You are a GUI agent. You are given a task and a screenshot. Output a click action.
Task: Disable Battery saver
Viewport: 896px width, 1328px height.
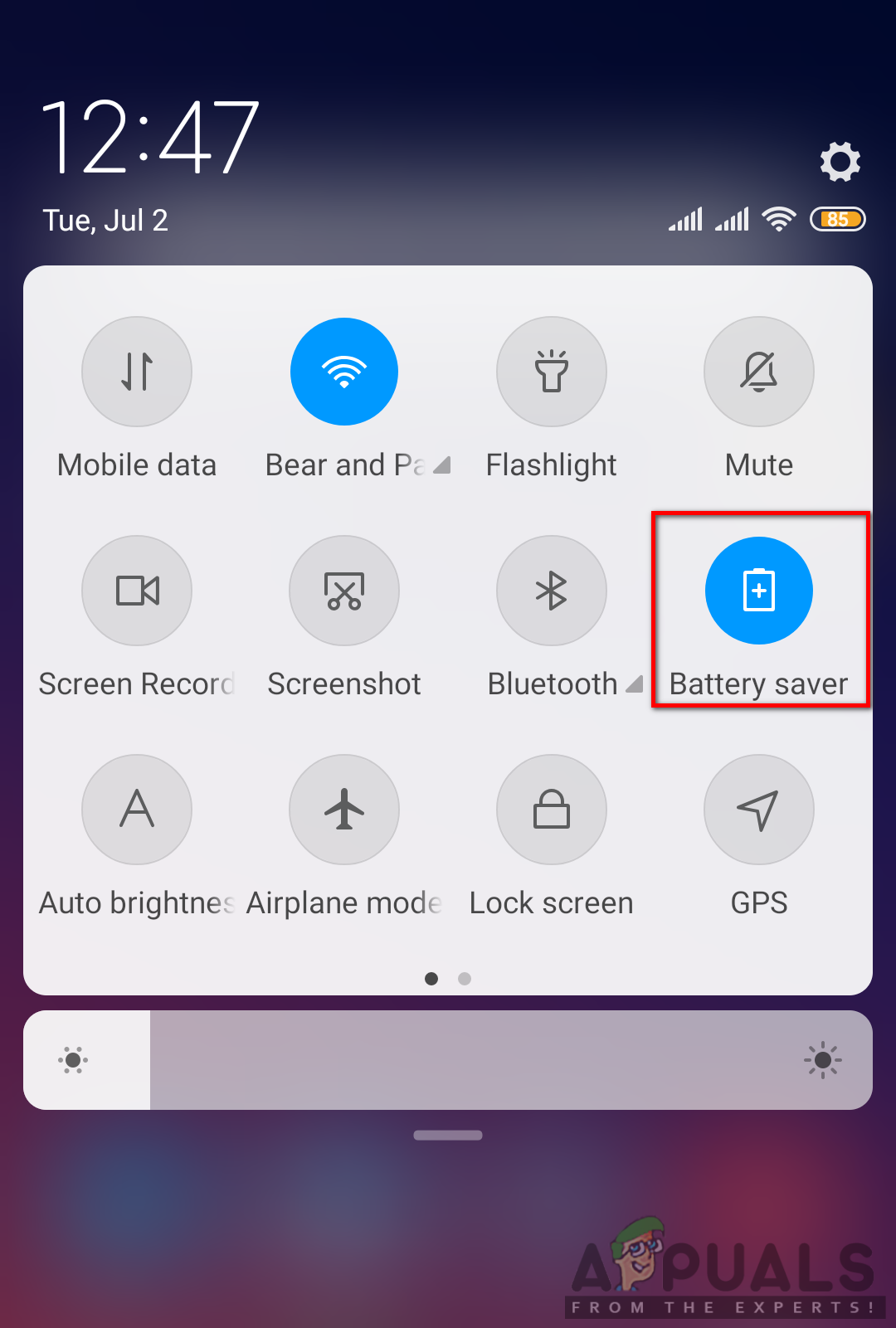coord(759,591)
